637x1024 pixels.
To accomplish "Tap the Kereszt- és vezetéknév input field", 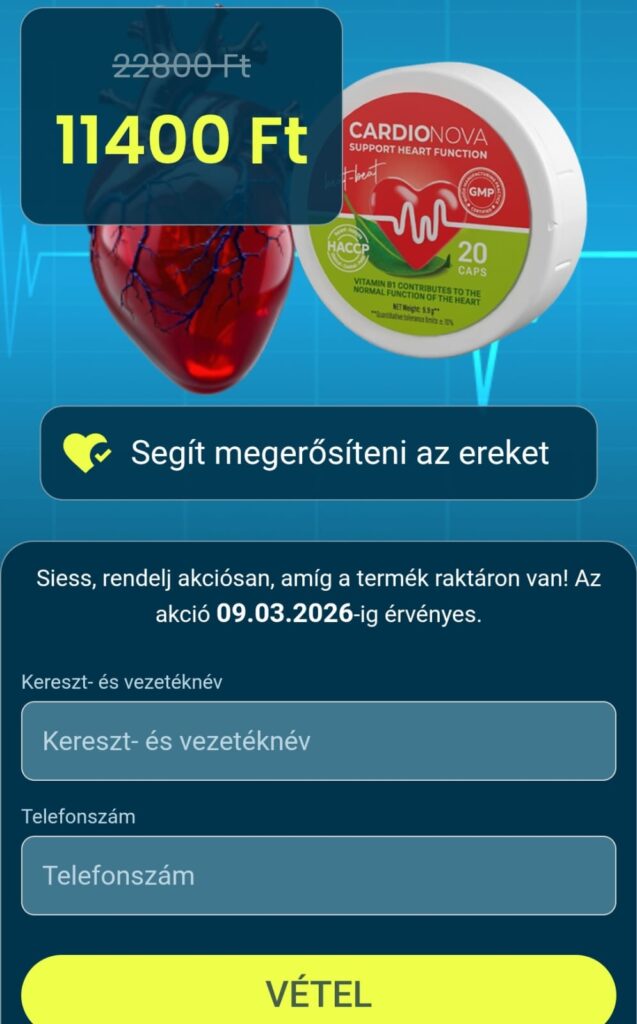I will pos(318,741).
